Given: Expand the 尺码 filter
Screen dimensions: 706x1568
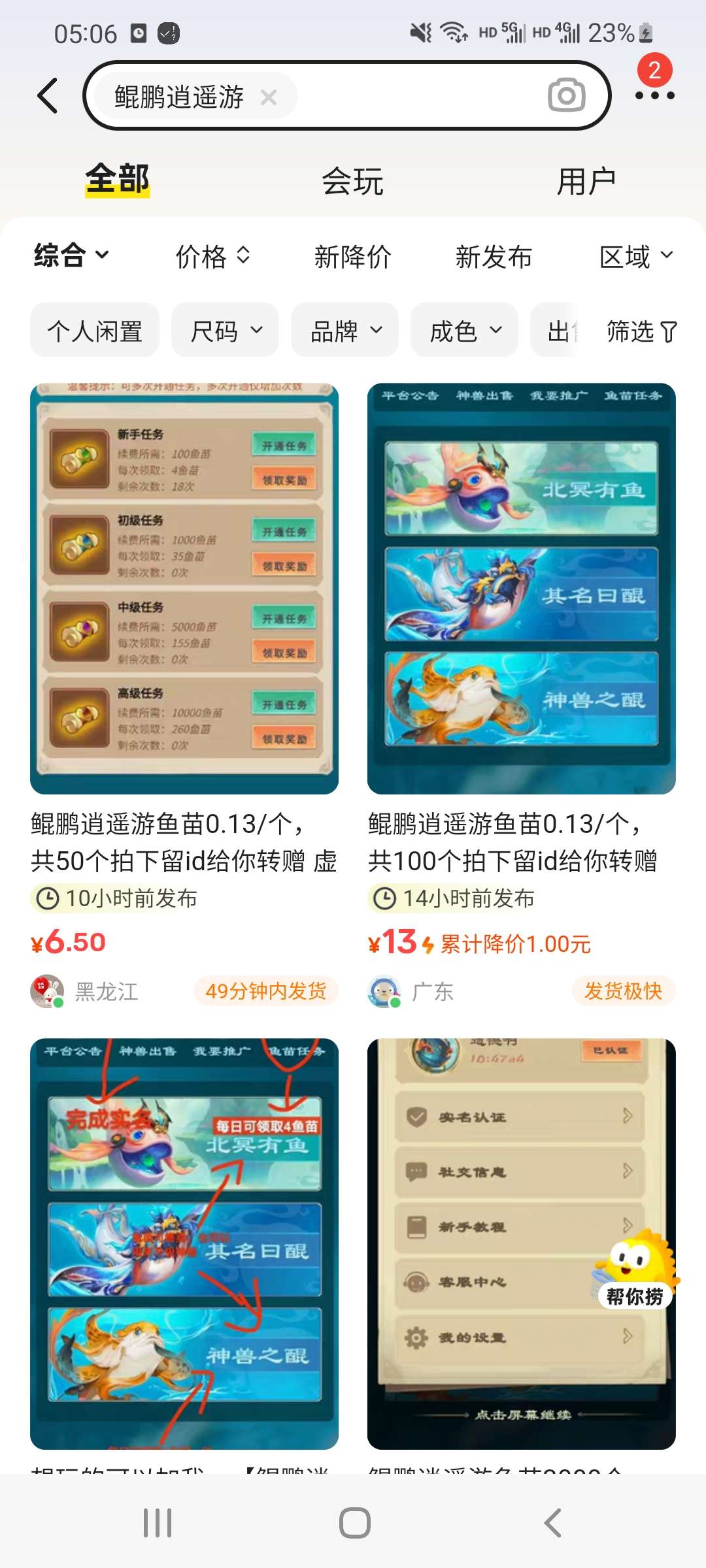Looking at the screenshot, I should click(x=226, y=331).
